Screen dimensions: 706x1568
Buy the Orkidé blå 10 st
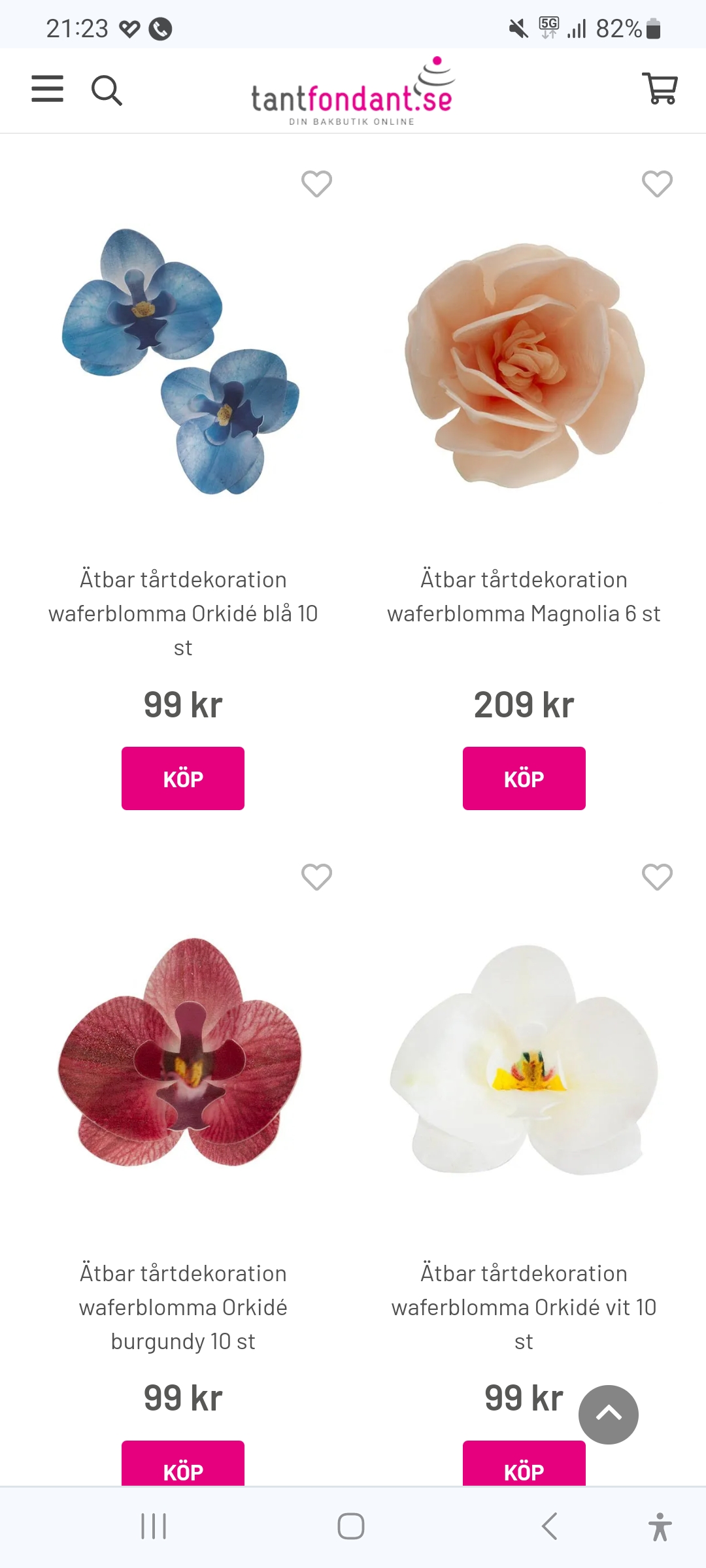tap(183, 778)
